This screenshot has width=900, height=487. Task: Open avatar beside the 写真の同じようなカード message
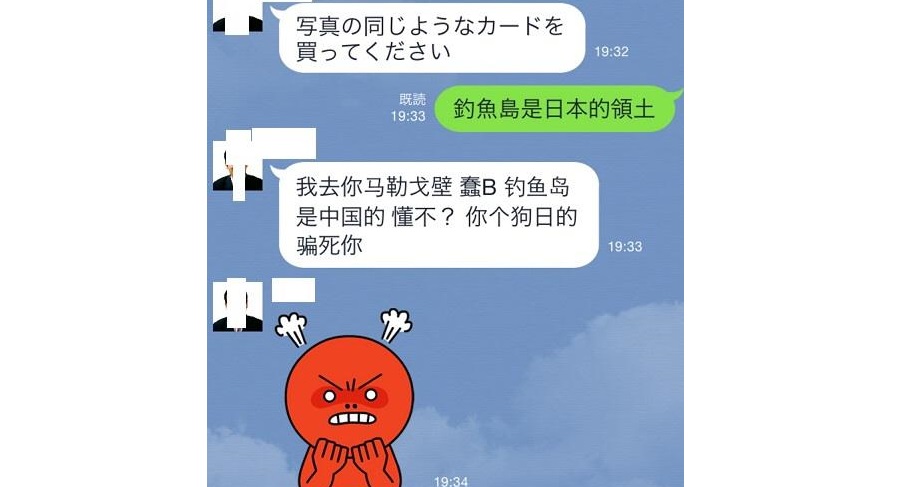(237, 14)
